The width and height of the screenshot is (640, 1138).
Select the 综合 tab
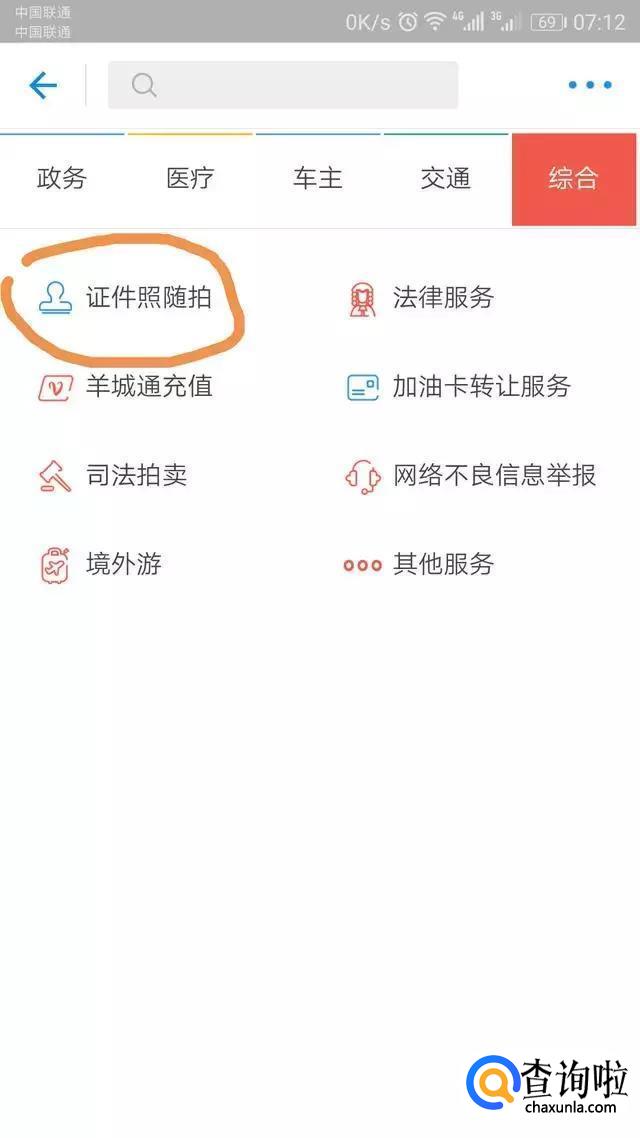[574, 179]
